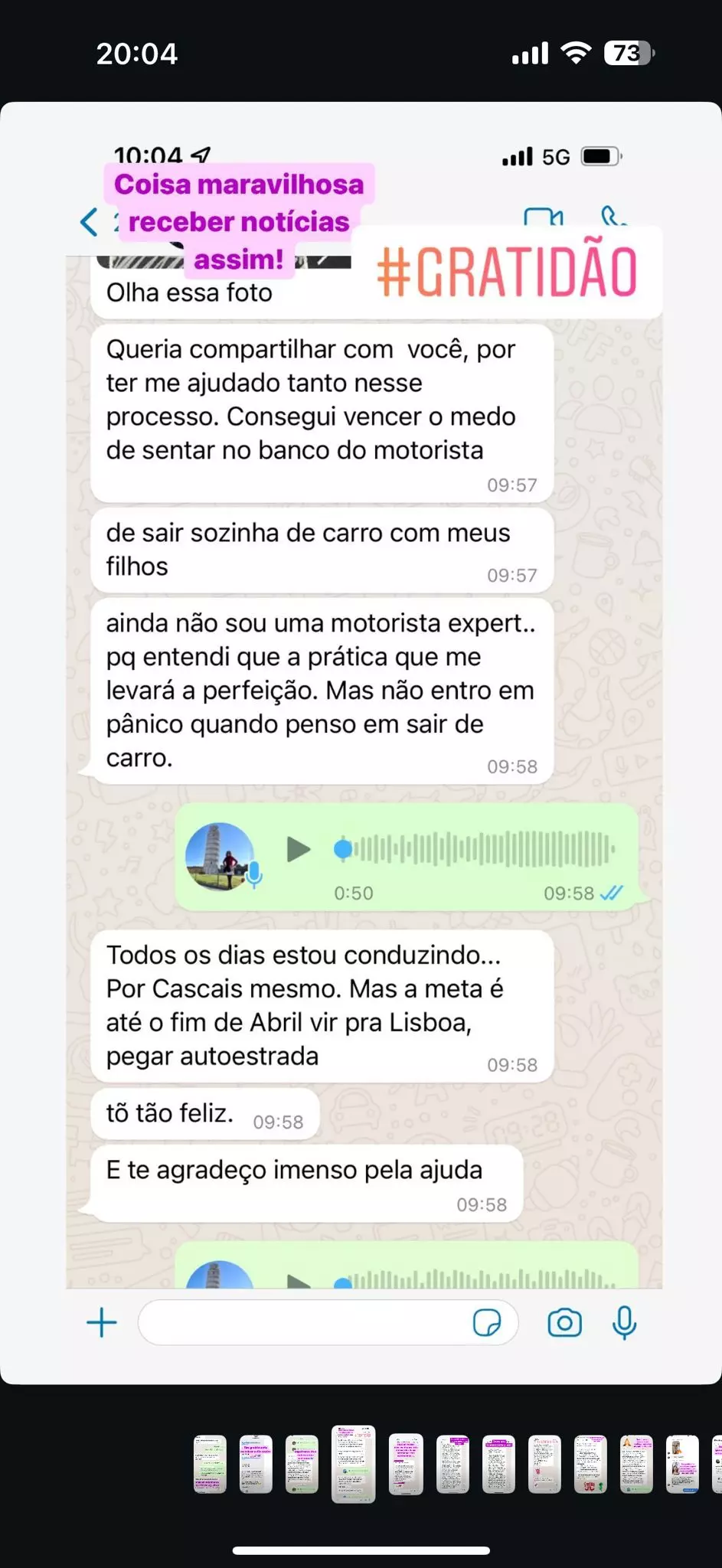Jump to the thumbnail with red masks at its bottom

pyautogui.click(x=590, y=1464)
